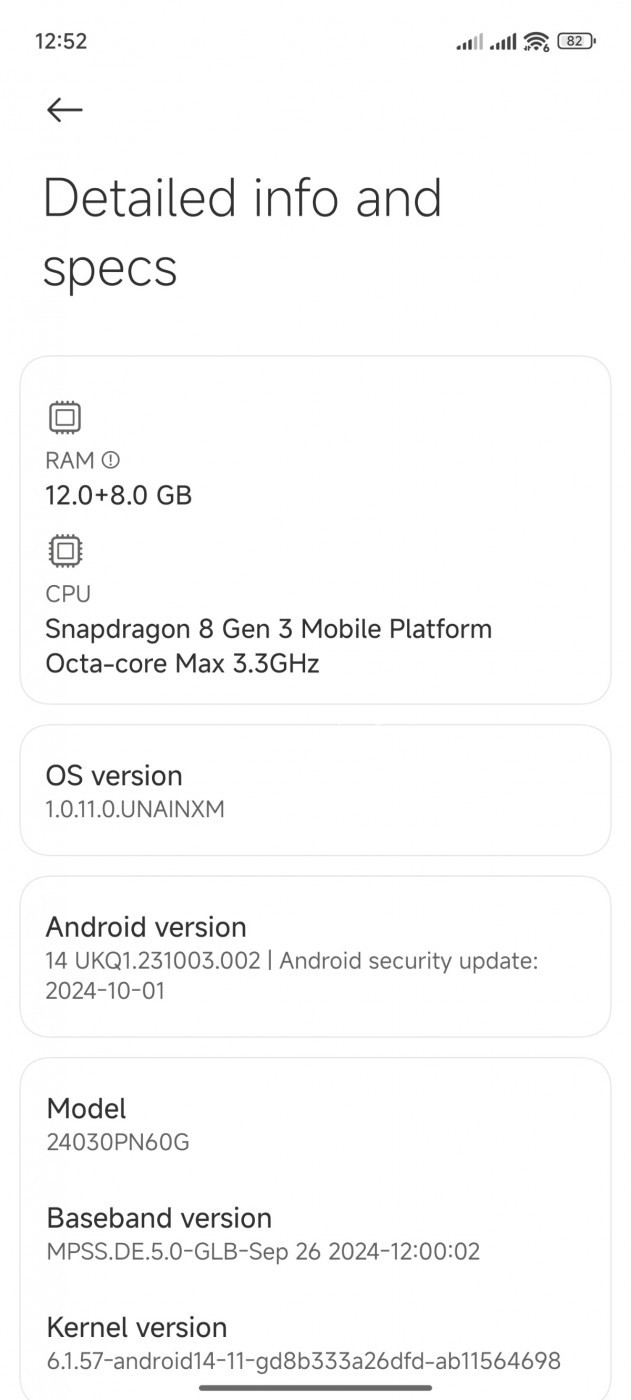
Task: Tap the OS version row
Action: [x=315, y=791]
